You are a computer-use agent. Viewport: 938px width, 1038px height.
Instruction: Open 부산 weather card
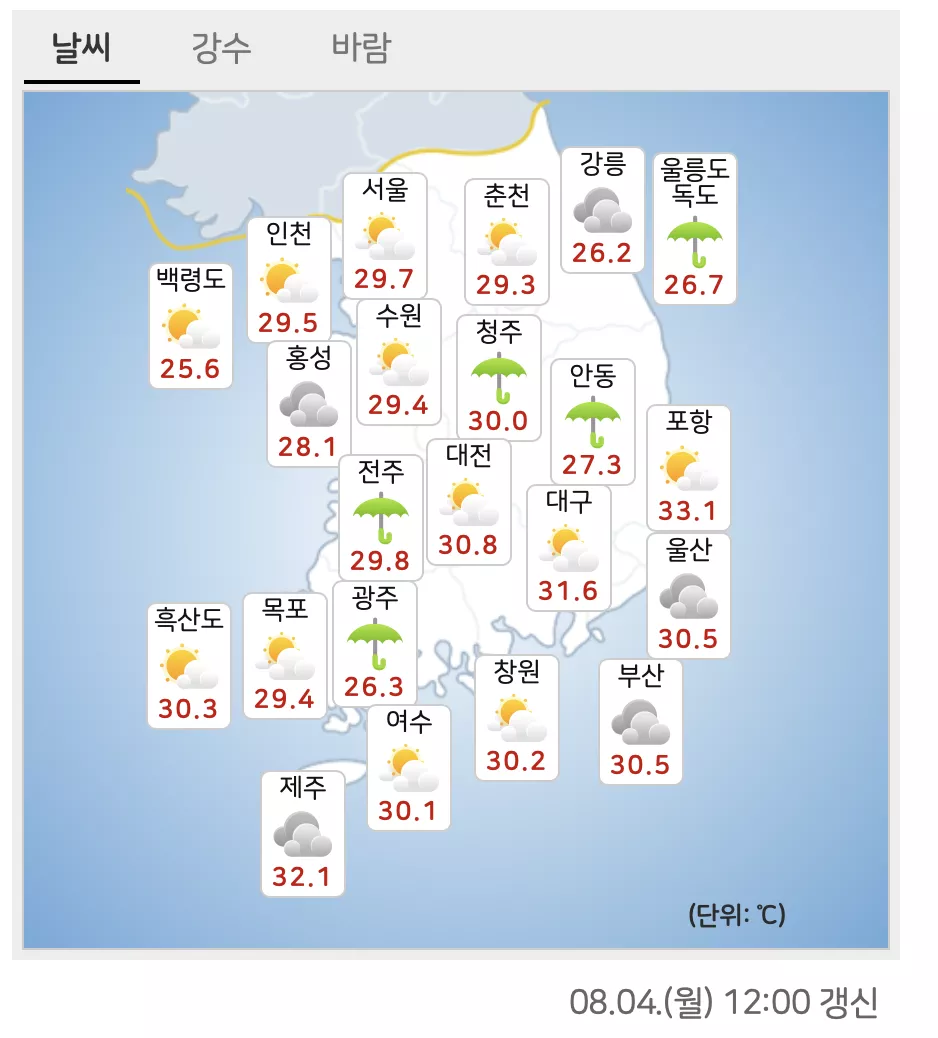[x=640, y=721]
